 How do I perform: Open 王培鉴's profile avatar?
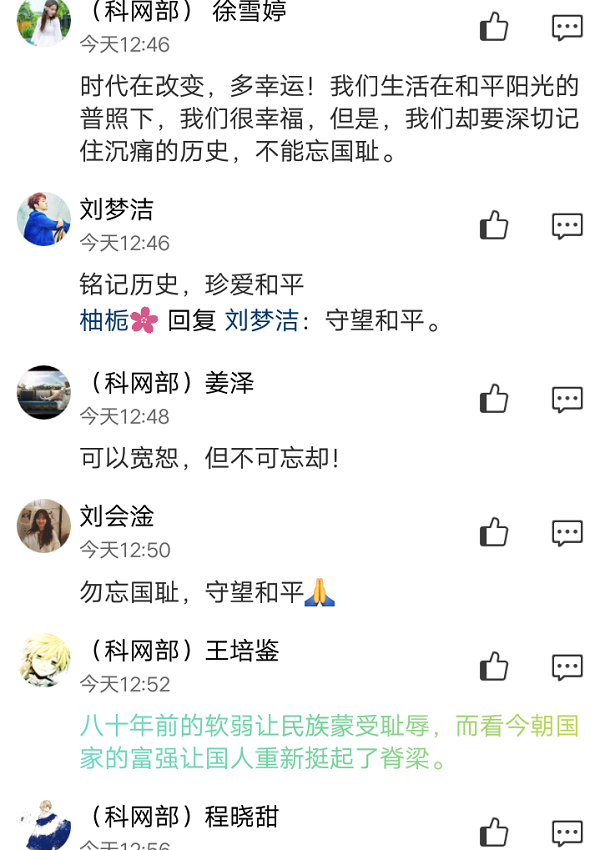coord(44,660)
